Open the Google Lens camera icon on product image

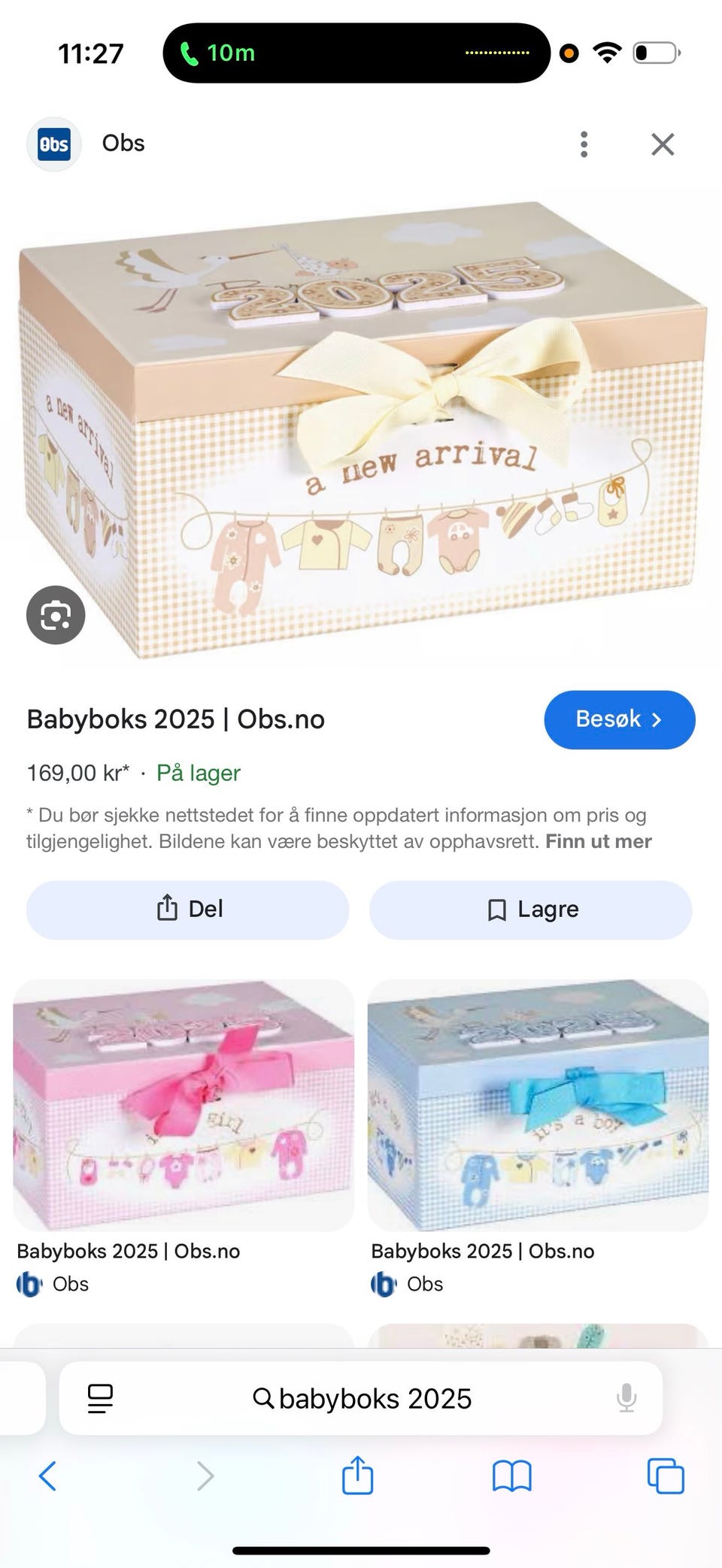56,615
